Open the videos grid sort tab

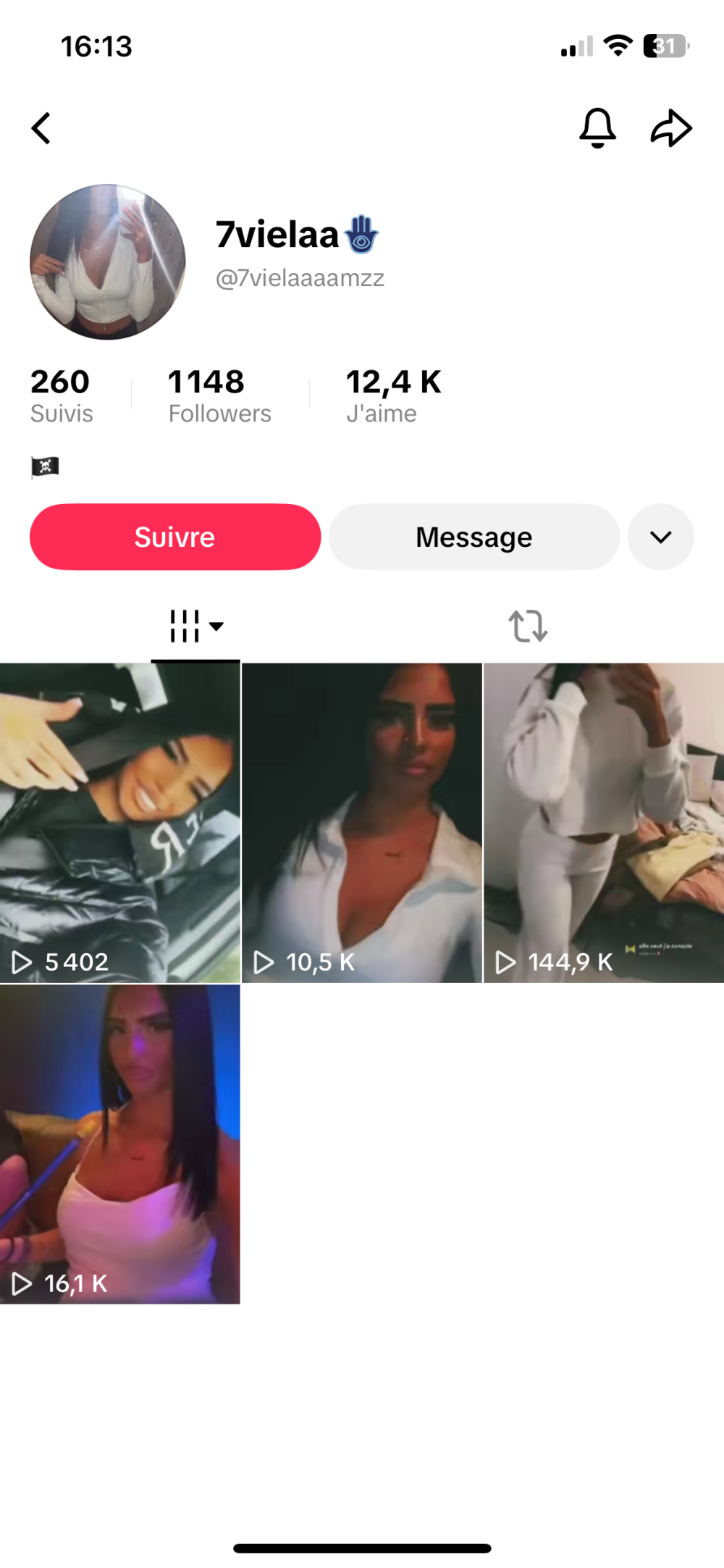pos(195,626)
